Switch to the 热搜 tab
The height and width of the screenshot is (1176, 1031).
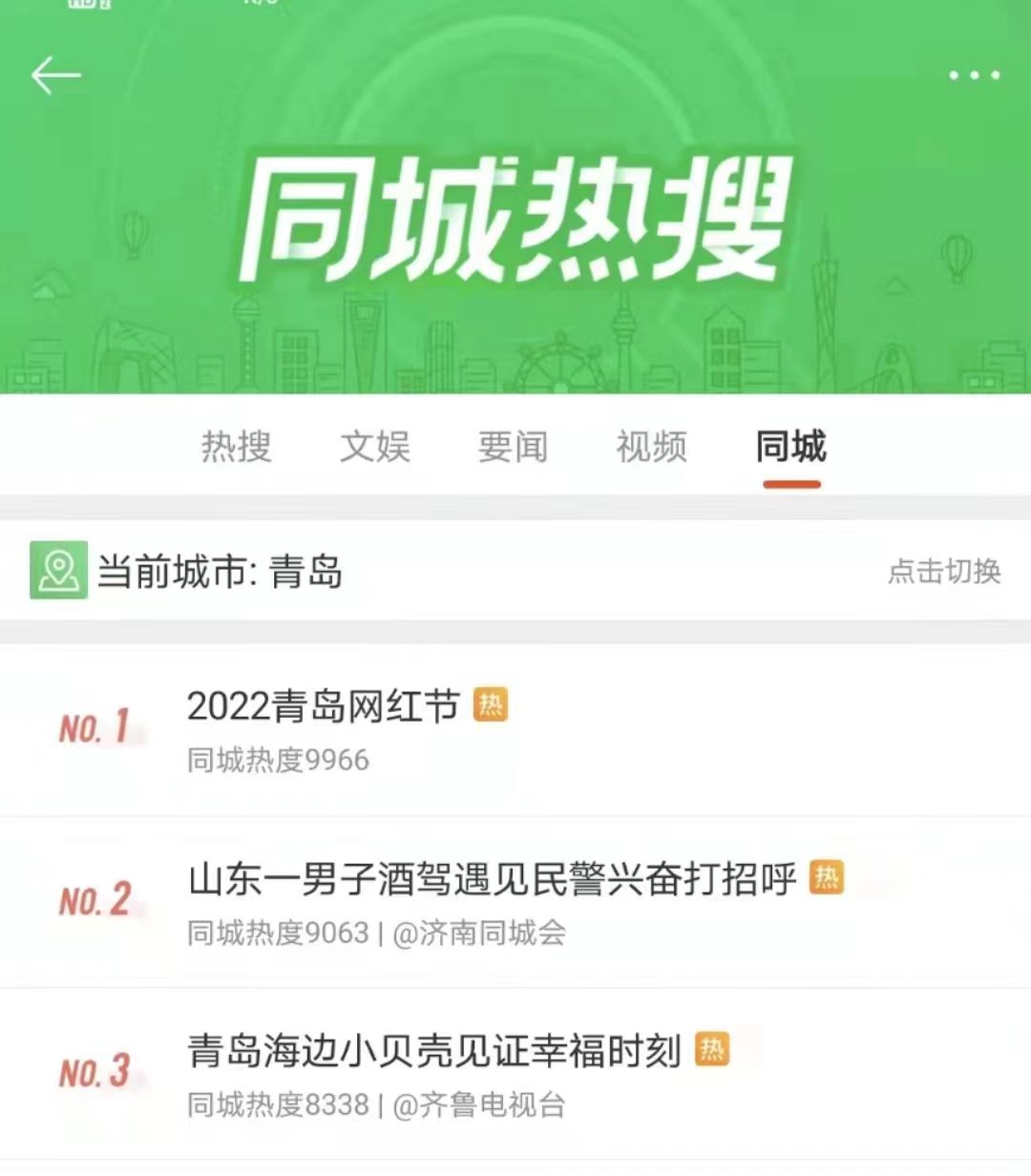click(x=236, y=447)
